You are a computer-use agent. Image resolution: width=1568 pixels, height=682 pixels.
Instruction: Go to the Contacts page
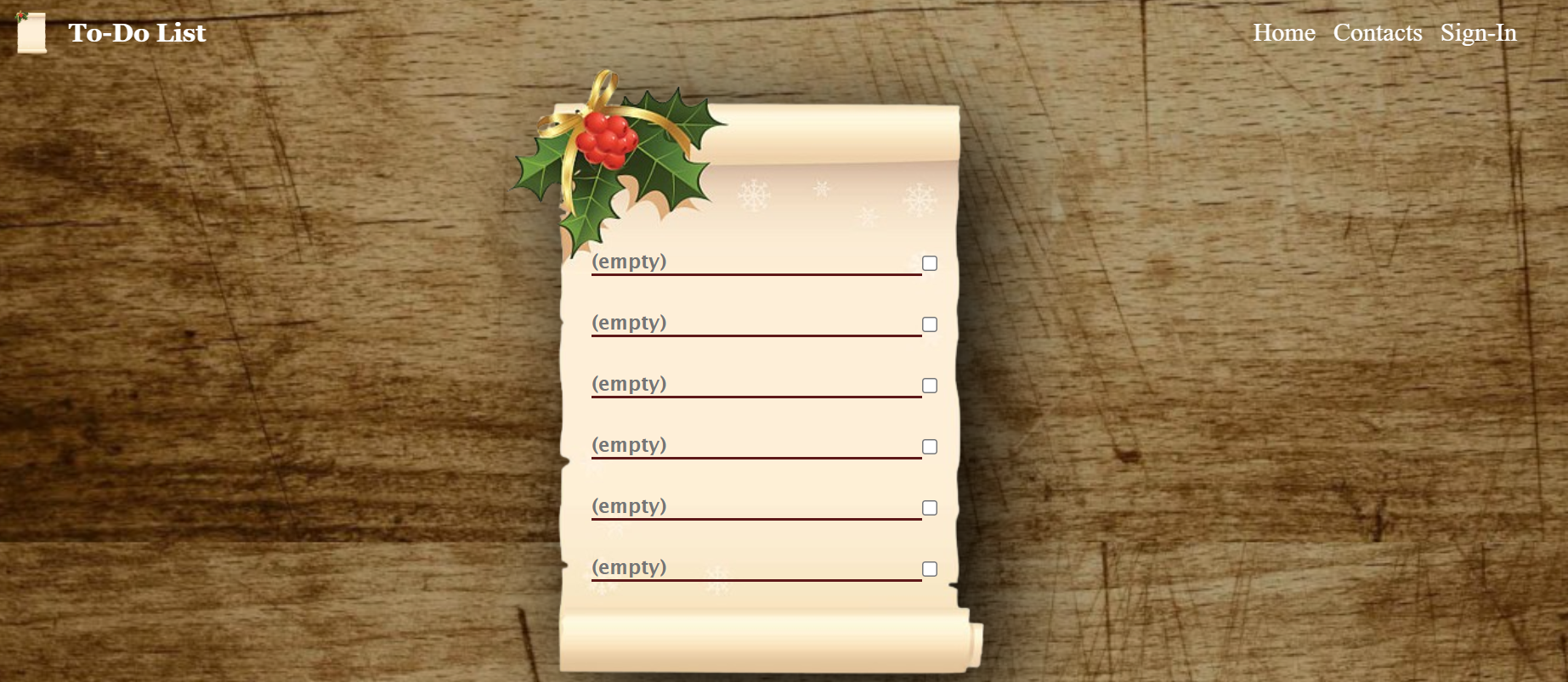point(1377,33)
